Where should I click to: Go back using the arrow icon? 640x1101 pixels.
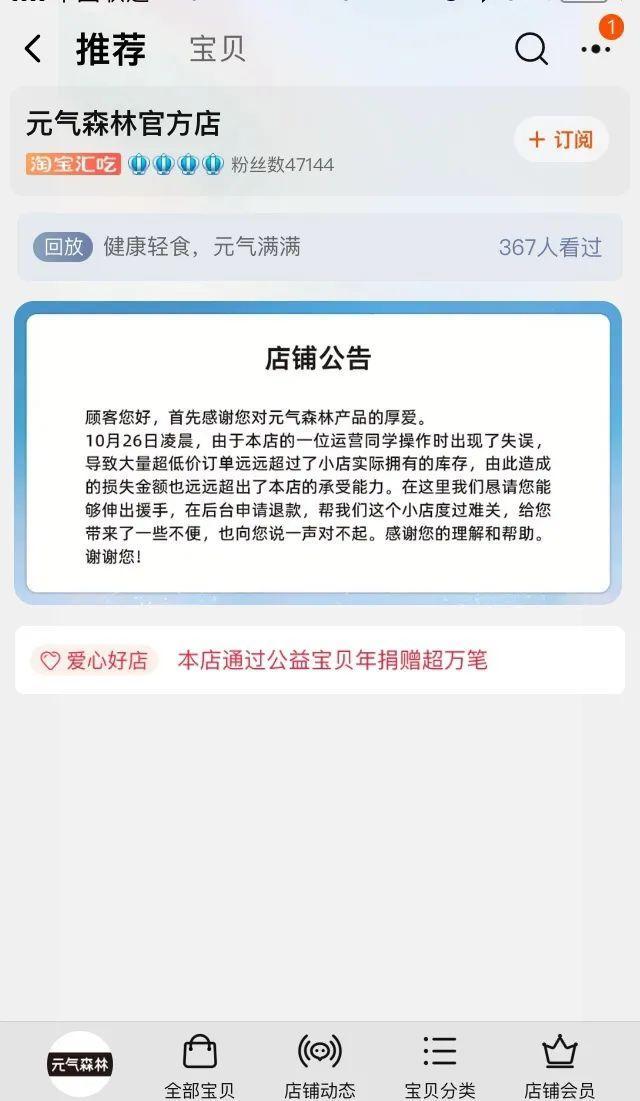click(x=33, y=49)
